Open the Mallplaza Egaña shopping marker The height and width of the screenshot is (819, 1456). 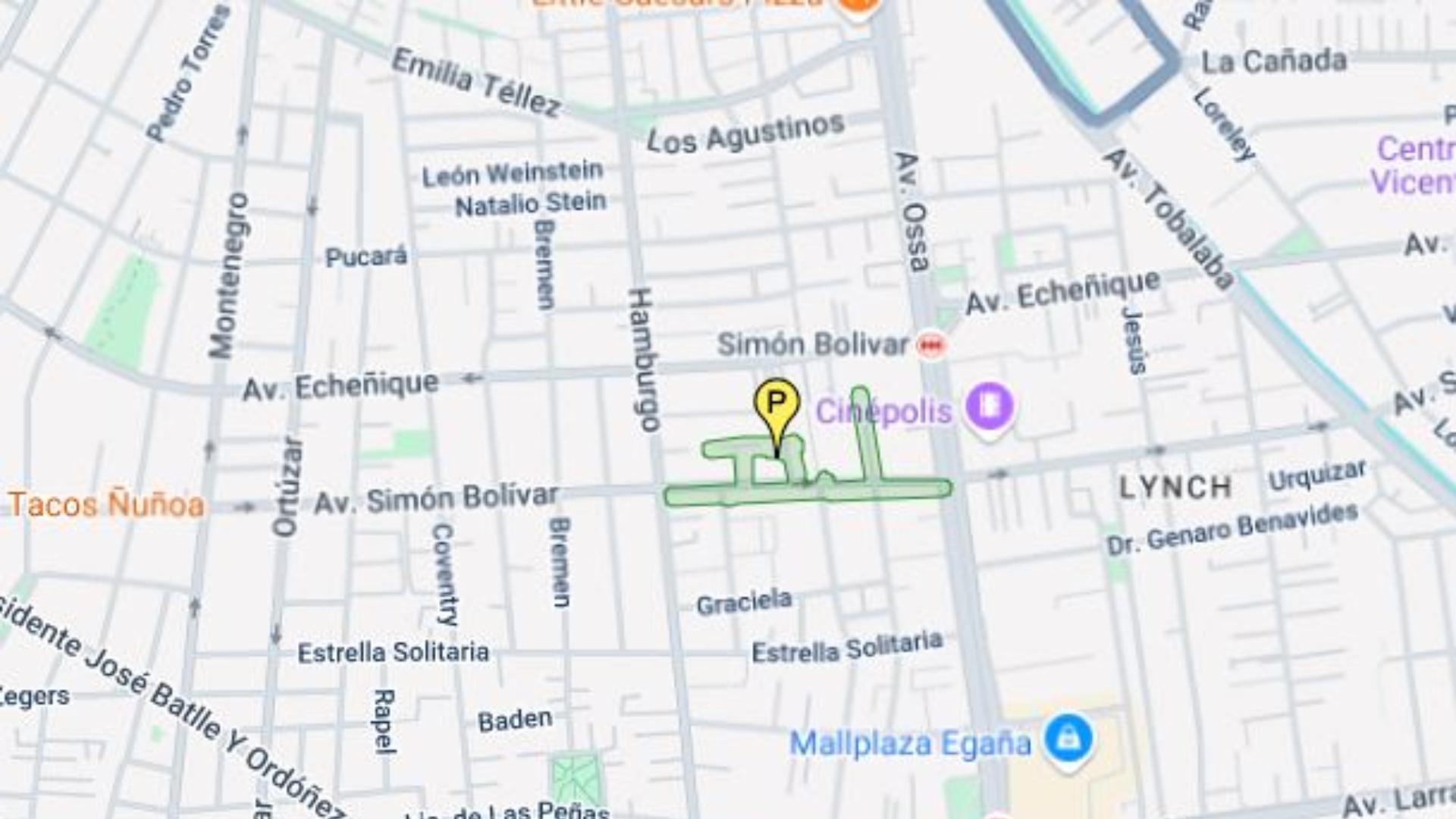pyautogui.click(x=1068, y=739)
